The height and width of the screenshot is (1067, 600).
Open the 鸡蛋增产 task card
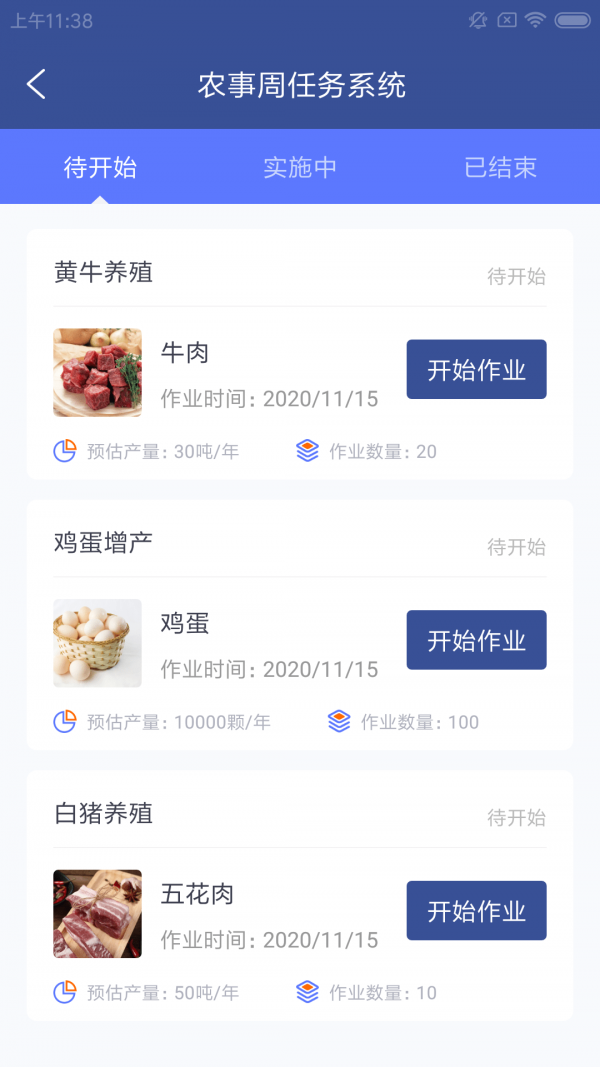pos(104,543)
